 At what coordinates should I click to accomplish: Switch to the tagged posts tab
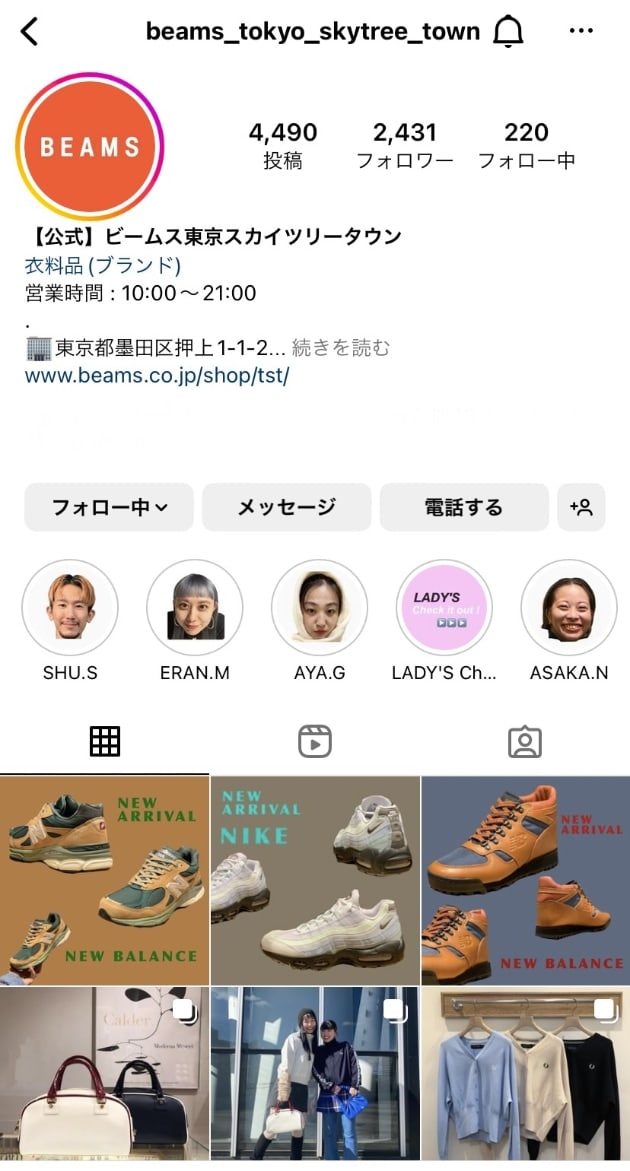[524, 741]
